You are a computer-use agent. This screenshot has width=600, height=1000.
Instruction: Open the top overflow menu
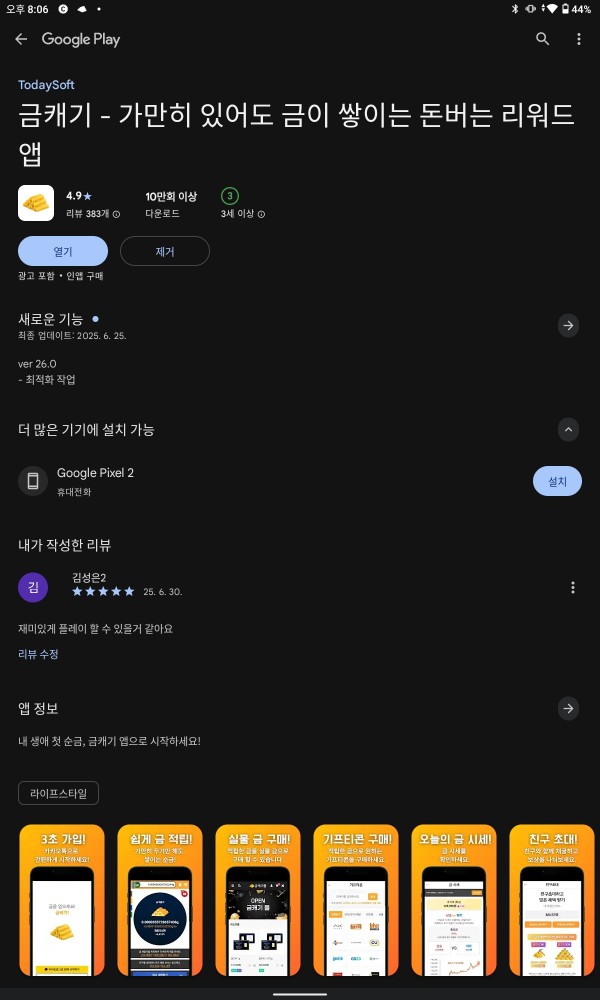[x=579, y=39]
